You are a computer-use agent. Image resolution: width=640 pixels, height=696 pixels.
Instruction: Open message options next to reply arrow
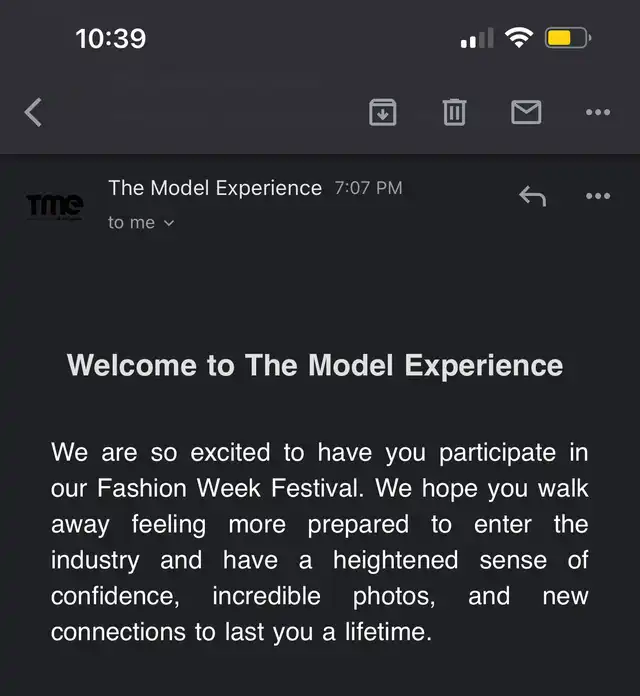[598, 196]
